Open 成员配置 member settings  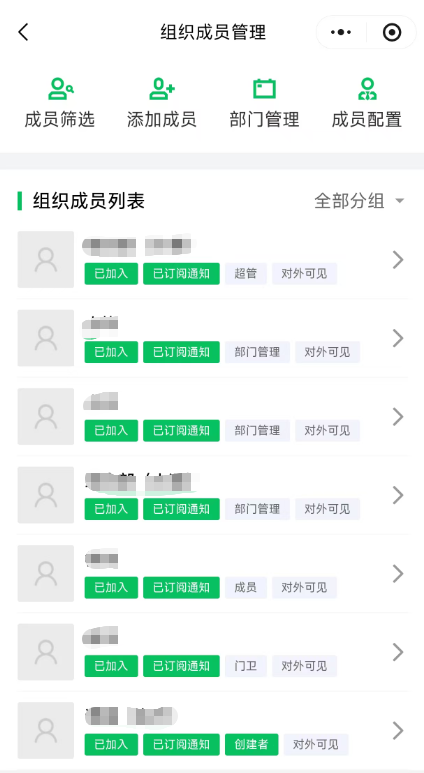click(x=366, y=103)
